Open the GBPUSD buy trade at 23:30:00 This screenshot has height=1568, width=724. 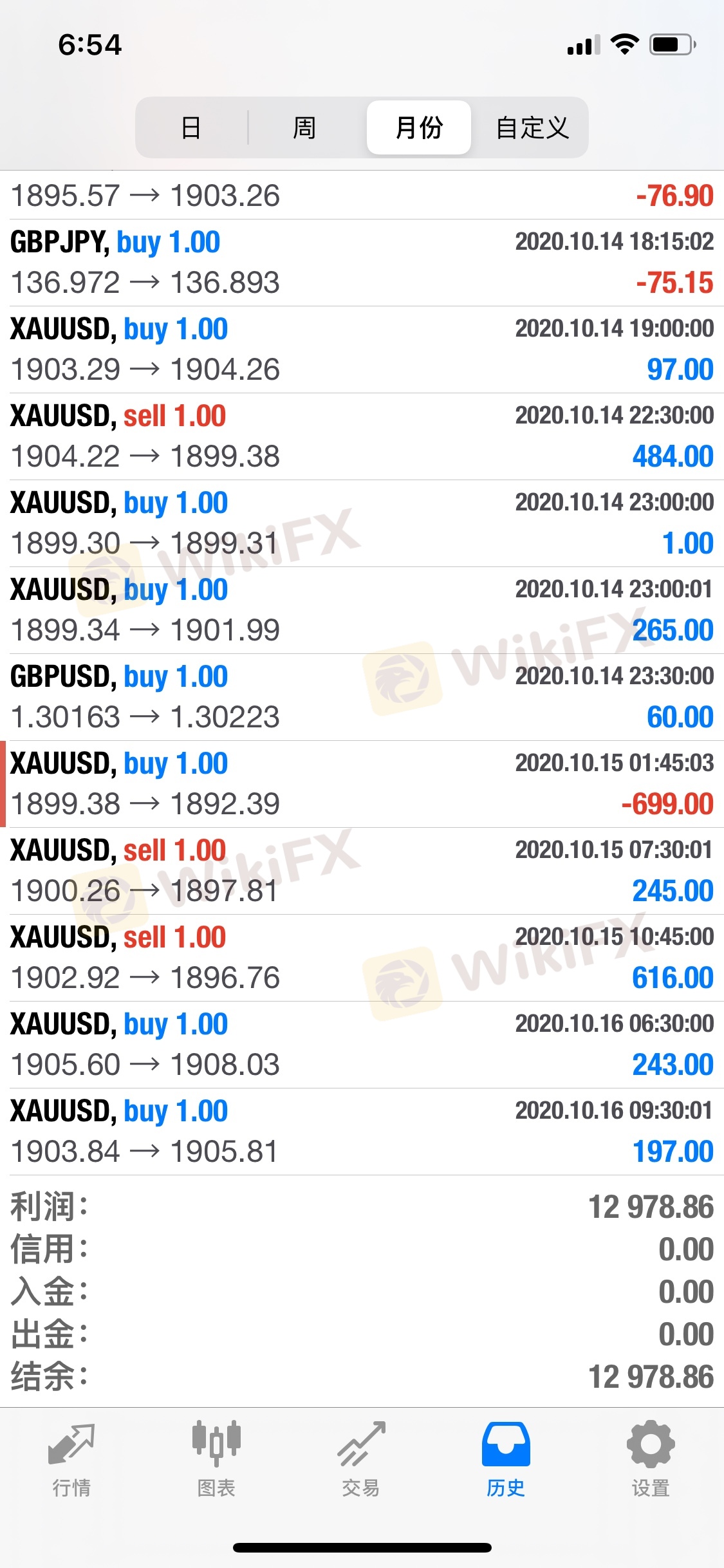(x=362, y=697)
